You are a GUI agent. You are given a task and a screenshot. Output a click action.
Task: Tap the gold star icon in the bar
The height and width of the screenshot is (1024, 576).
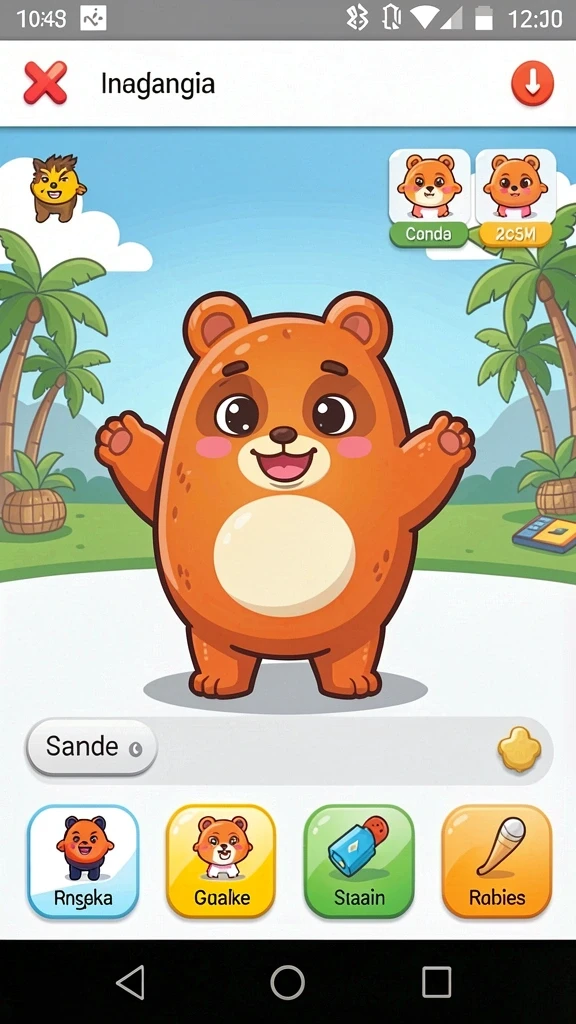(519, 749)
